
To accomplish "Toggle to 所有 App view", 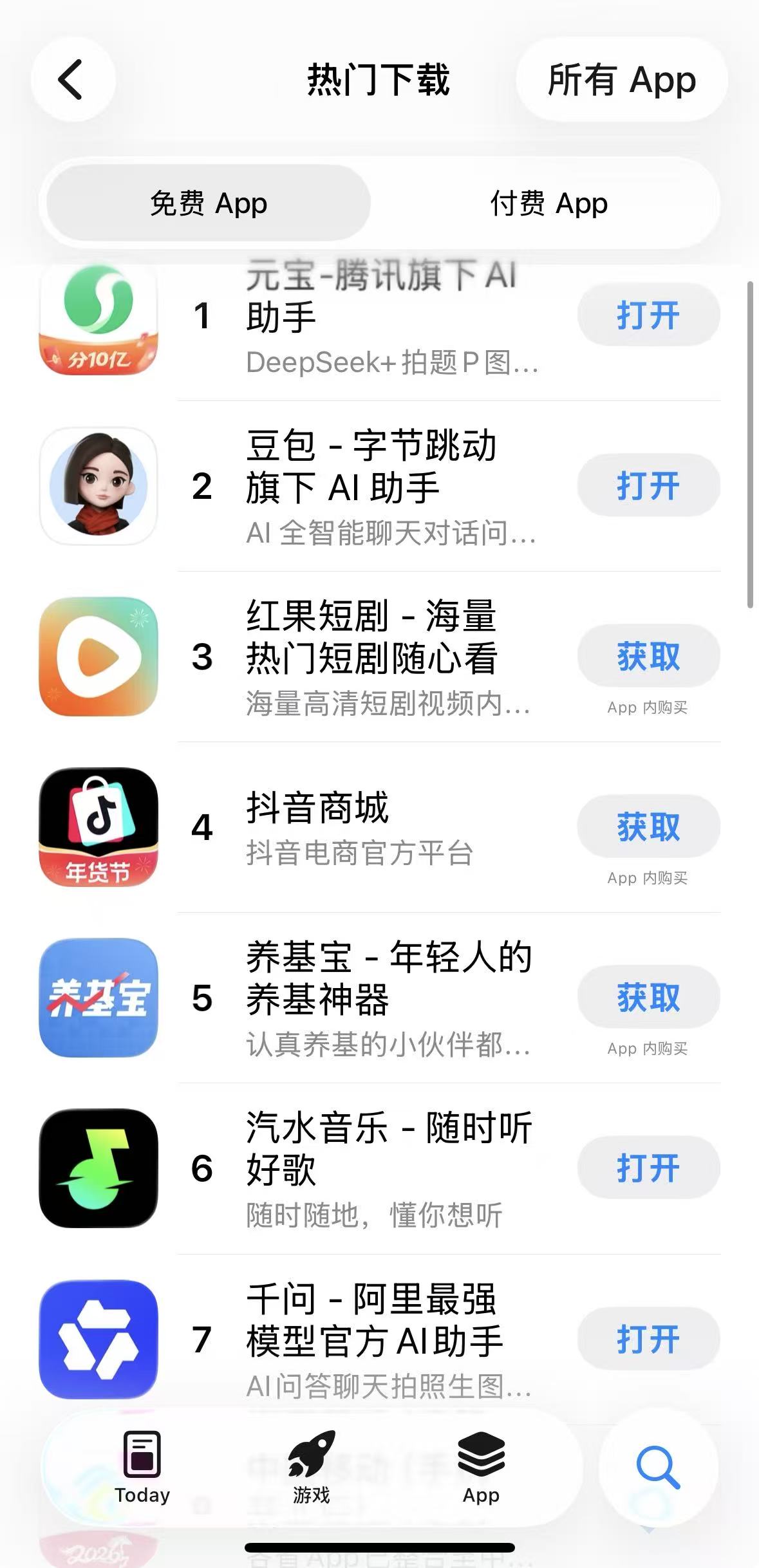I will 621,80.
